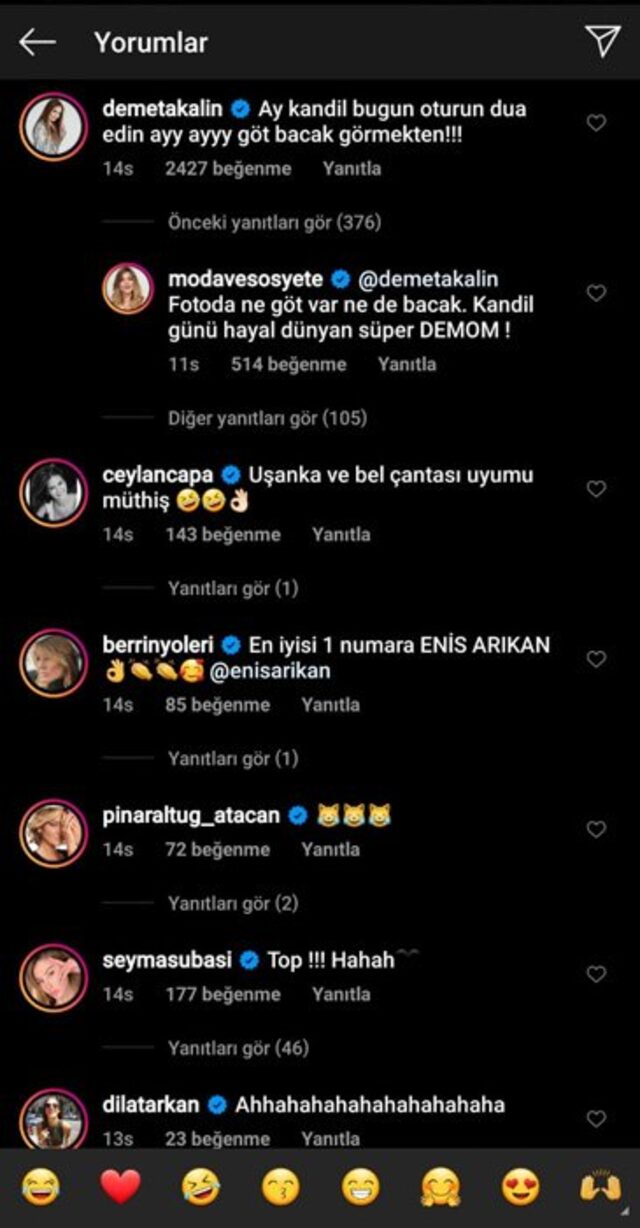Insert the heart-eyes emoji
This screenshot has width=640, height=1228.
(520, 1188)
